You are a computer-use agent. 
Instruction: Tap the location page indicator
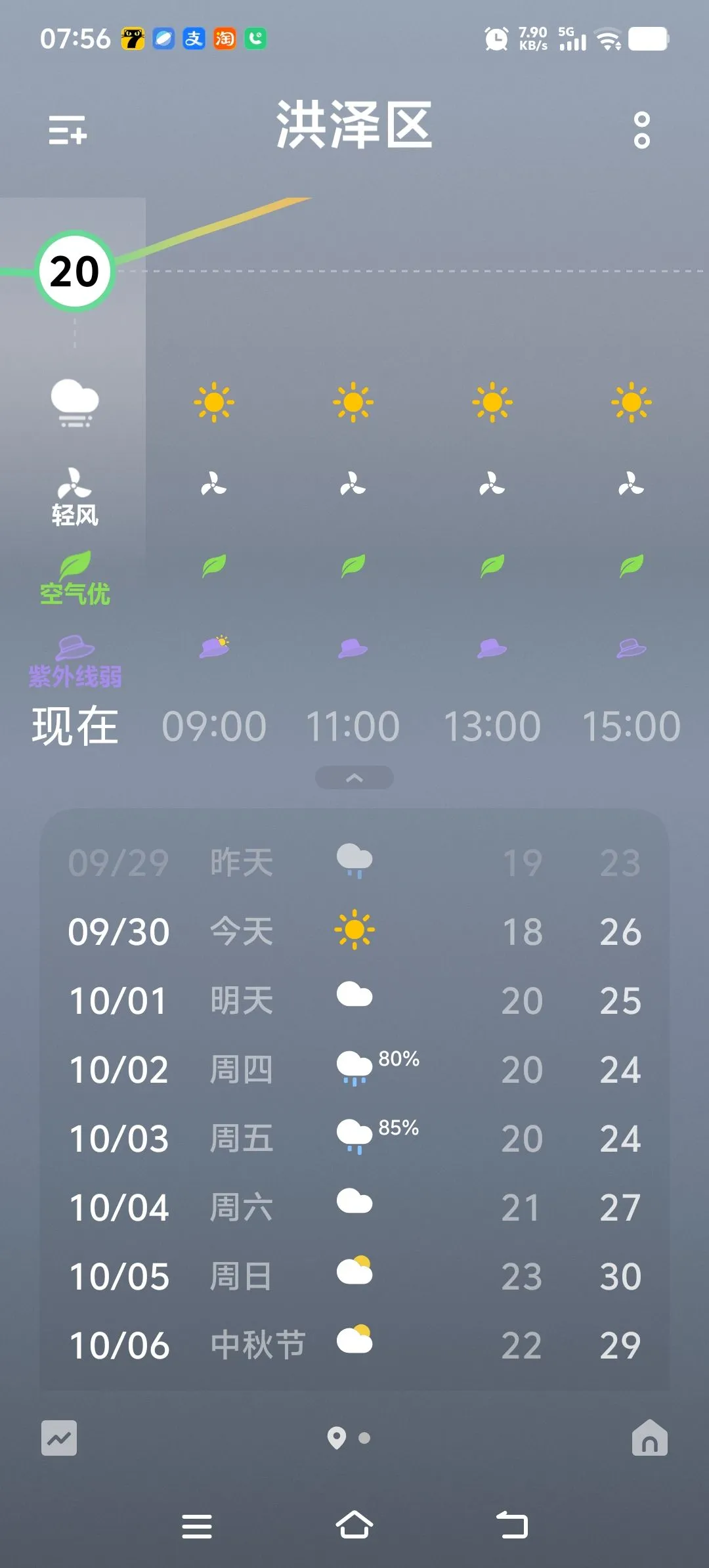[349, 1438]
